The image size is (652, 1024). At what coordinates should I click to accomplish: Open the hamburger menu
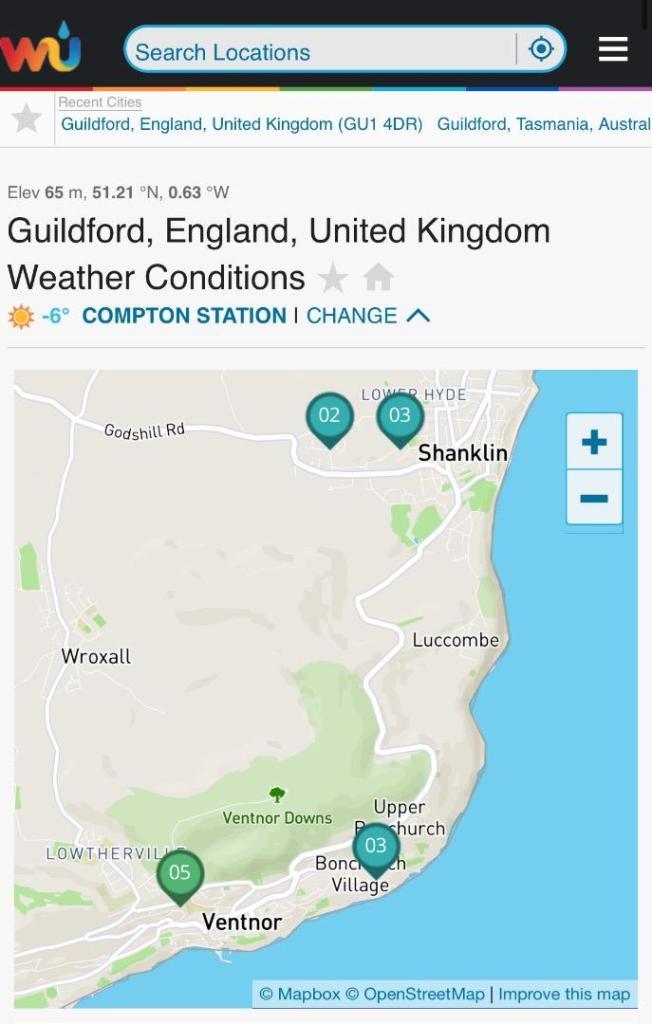613,50
